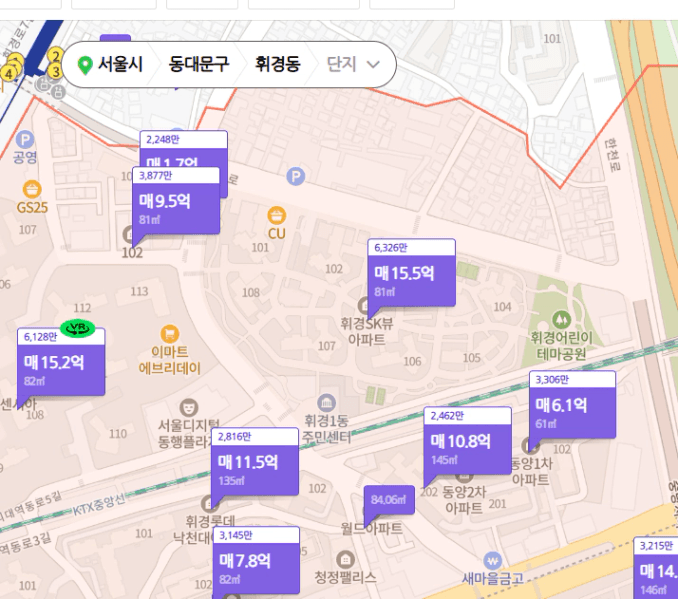
Task: Open the 매 11.5억 135㎡ marker
Action: pyautogui.click(x=255, y=461)
